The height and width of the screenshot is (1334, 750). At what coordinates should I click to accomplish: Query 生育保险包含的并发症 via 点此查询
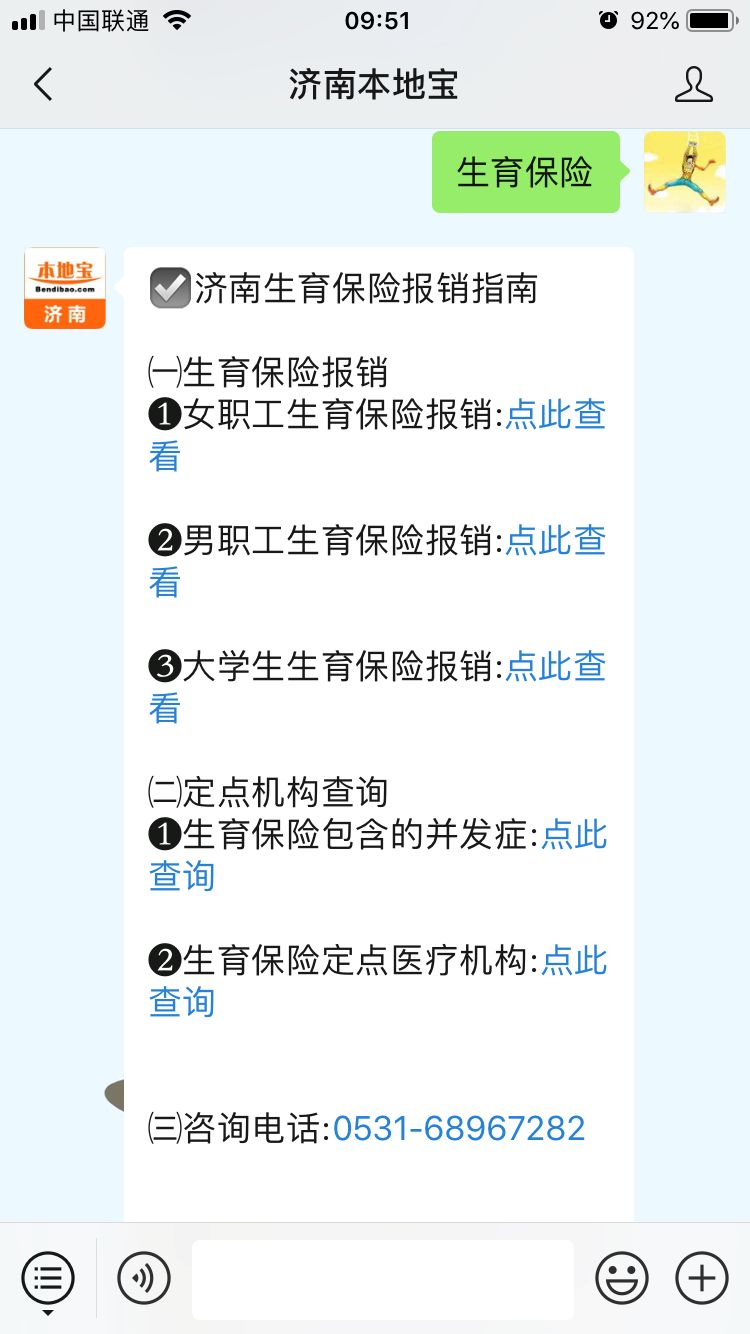573,835
